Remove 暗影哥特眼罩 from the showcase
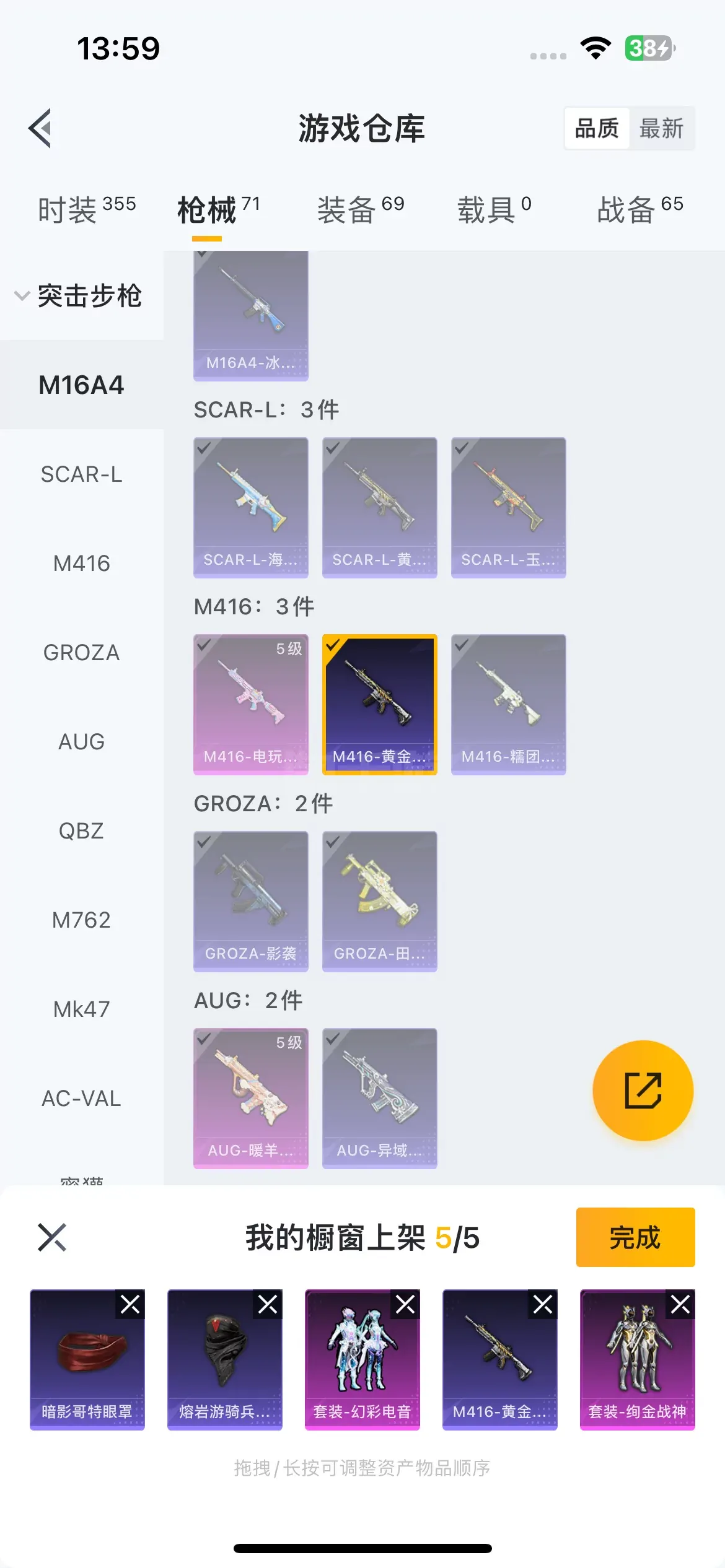The height and width of the screenshot is (1568, 725). click(x=130, y=1304)
